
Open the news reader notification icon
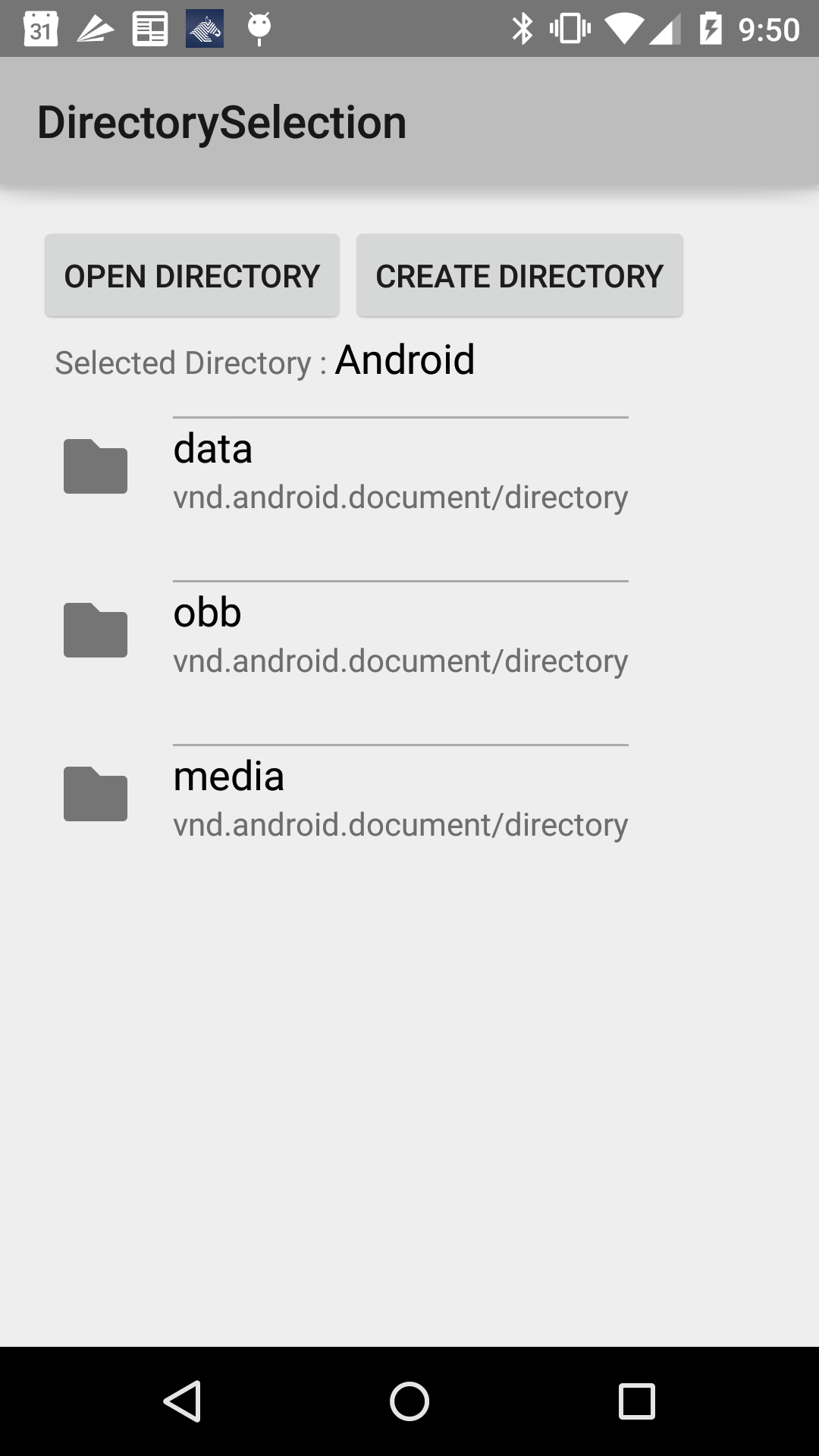pyautogui.click(x=148, y=28)
